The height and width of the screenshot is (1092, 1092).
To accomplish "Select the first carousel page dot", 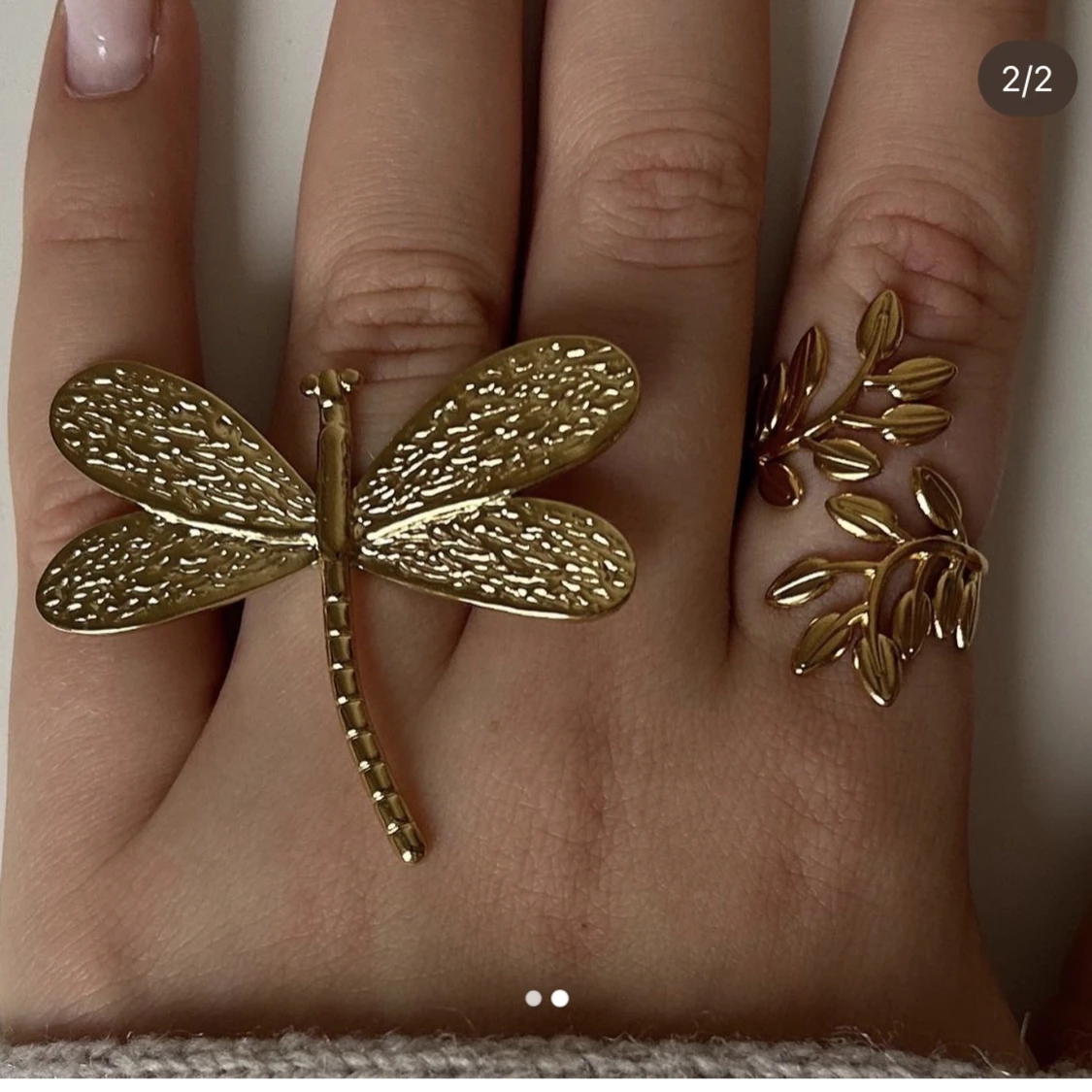I will point(533,998).
